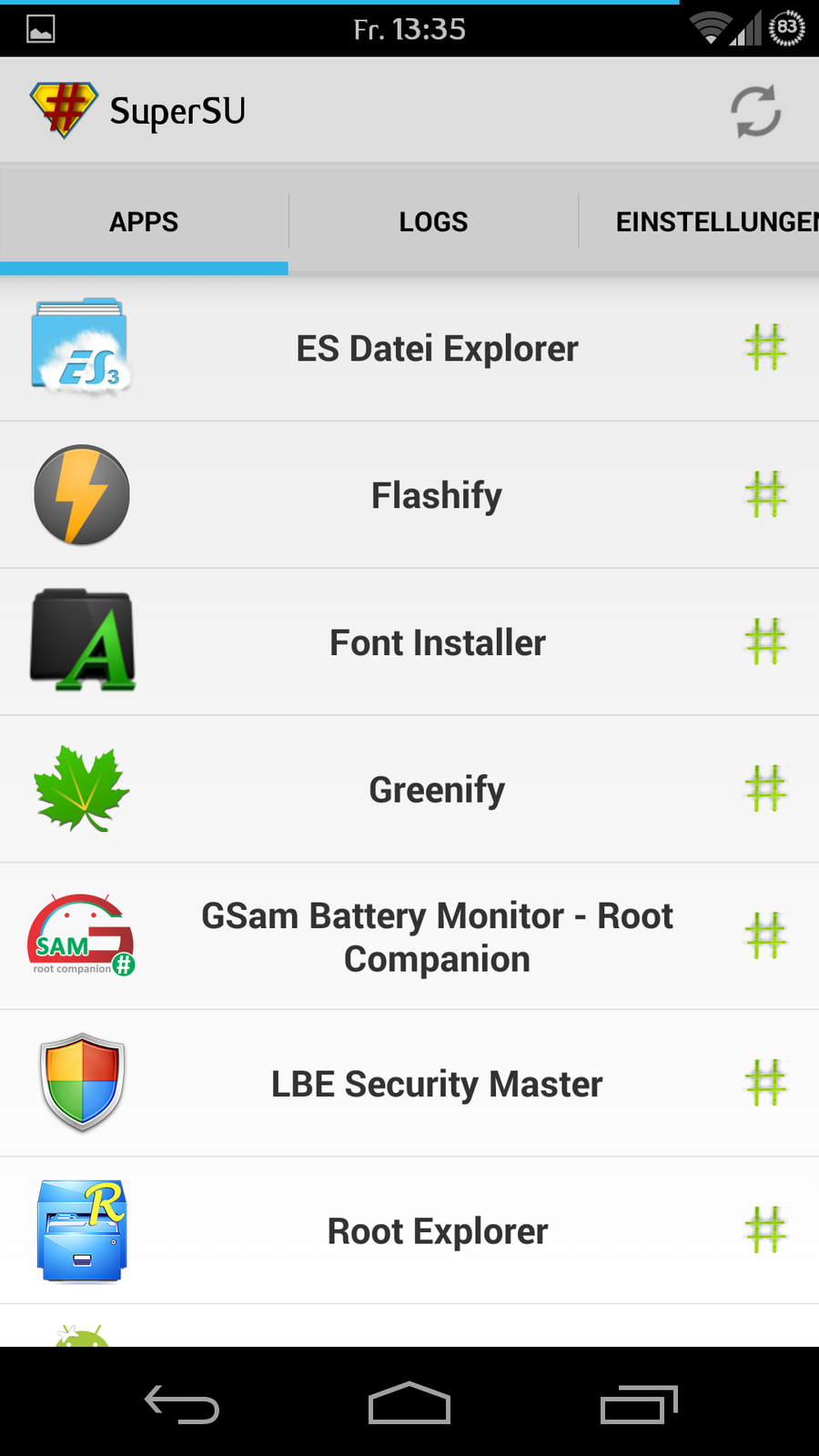This screenshot has height=1456, width=819.
Task: Open GSam Battery Monitor Root Companion
Action: (x=437, y=937)
